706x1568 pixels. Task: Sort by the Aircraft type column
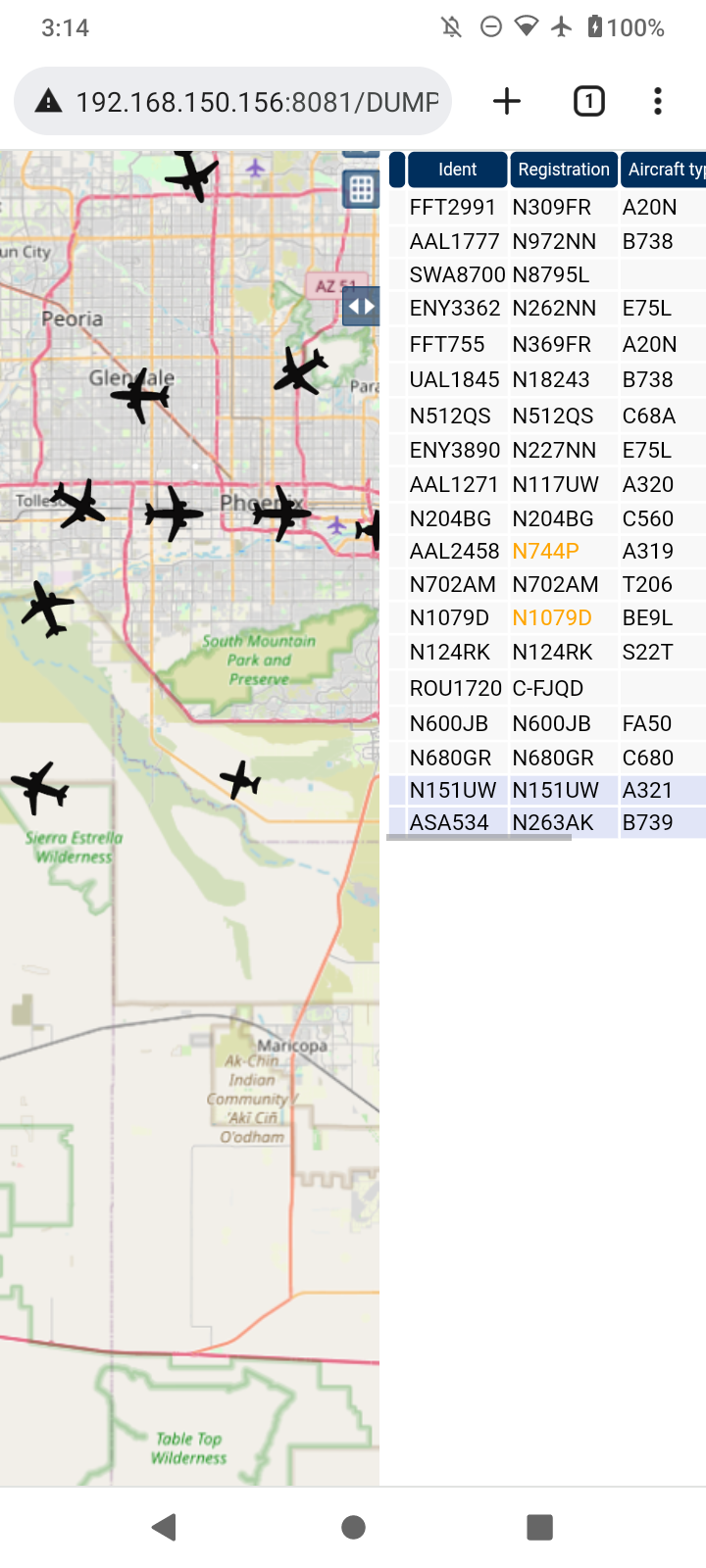click(x=664, y=170)
